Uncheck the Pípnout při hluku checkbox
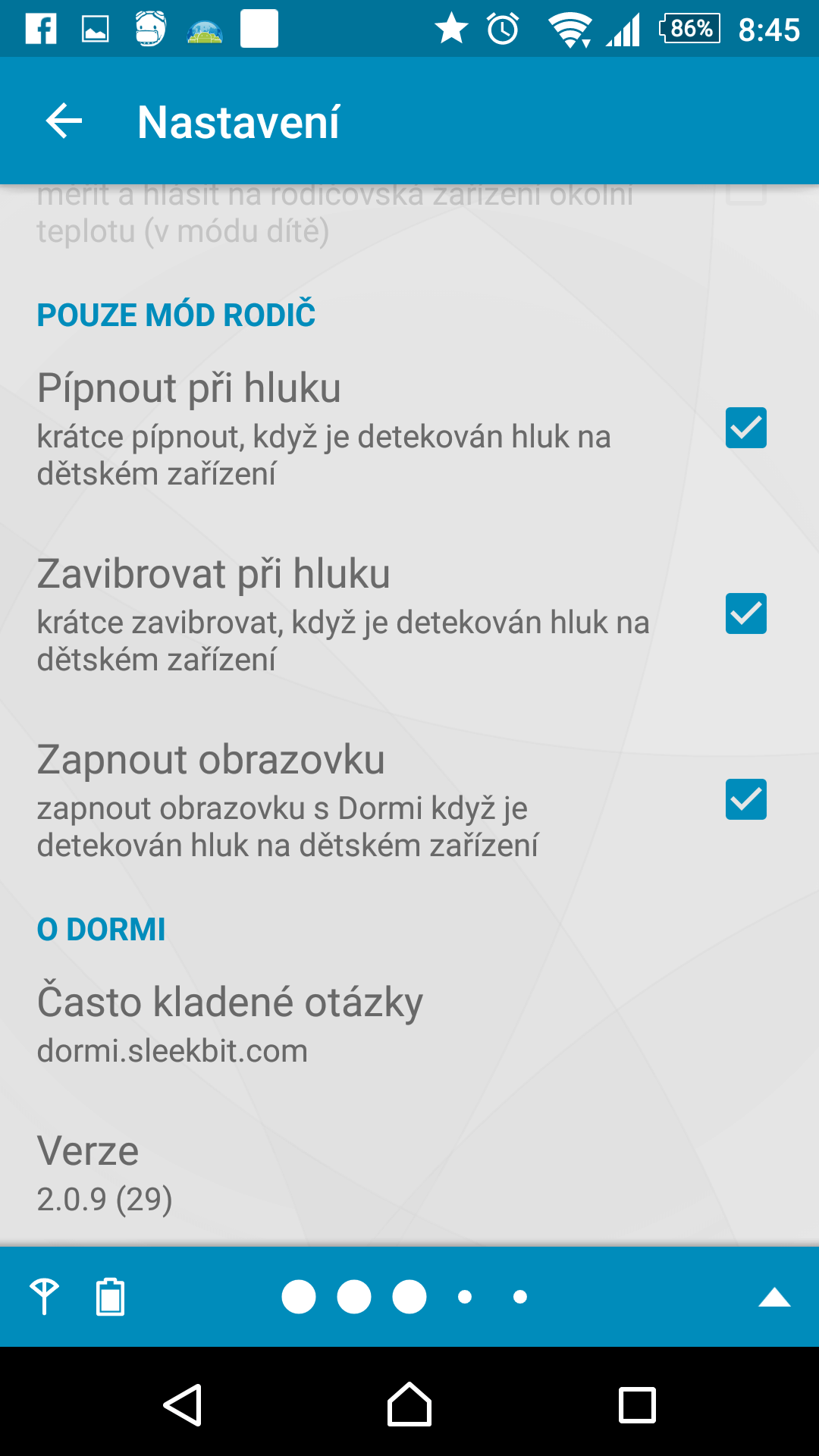819x1456 pixels. (x=745, y=428)
